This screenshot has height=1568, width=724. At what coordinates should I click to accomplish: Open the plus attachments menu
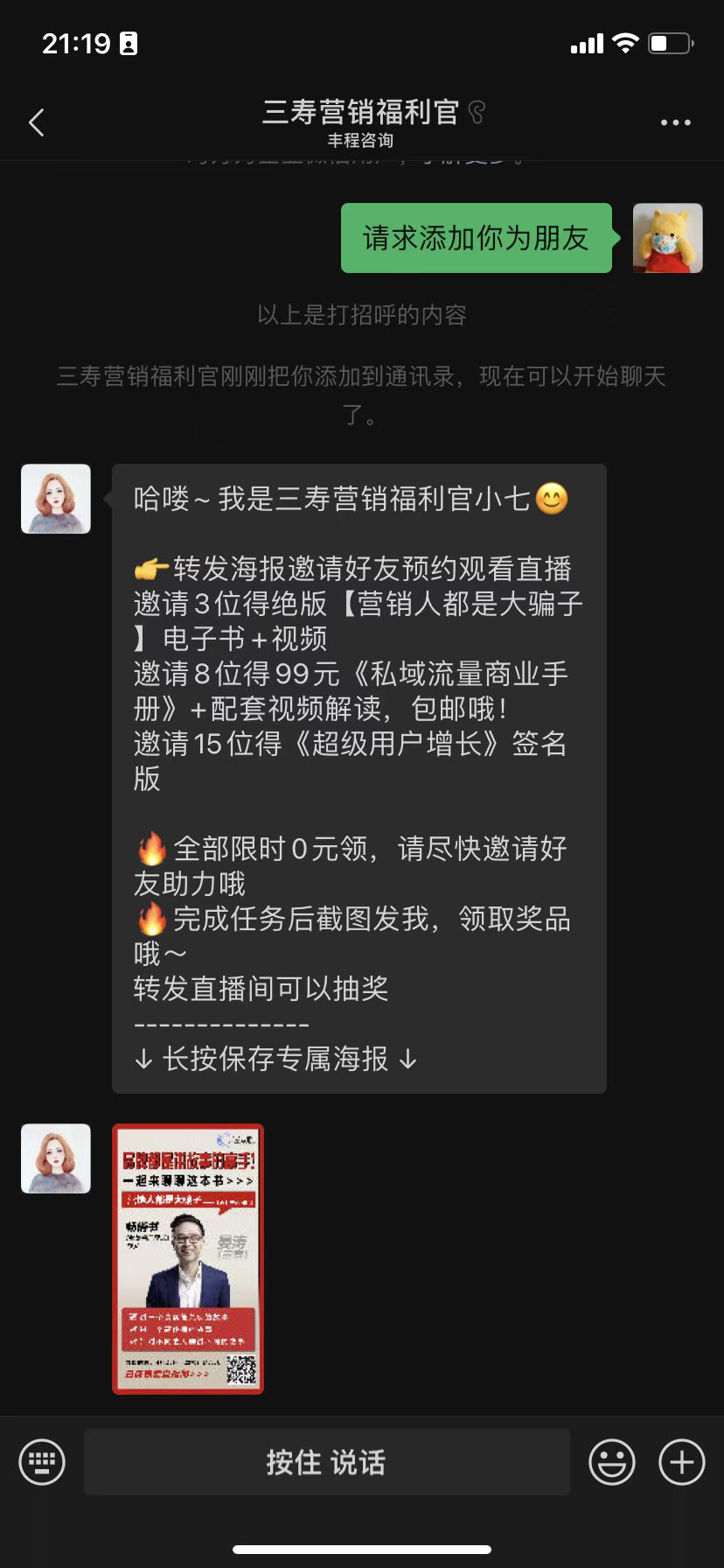click(681, 1462)
